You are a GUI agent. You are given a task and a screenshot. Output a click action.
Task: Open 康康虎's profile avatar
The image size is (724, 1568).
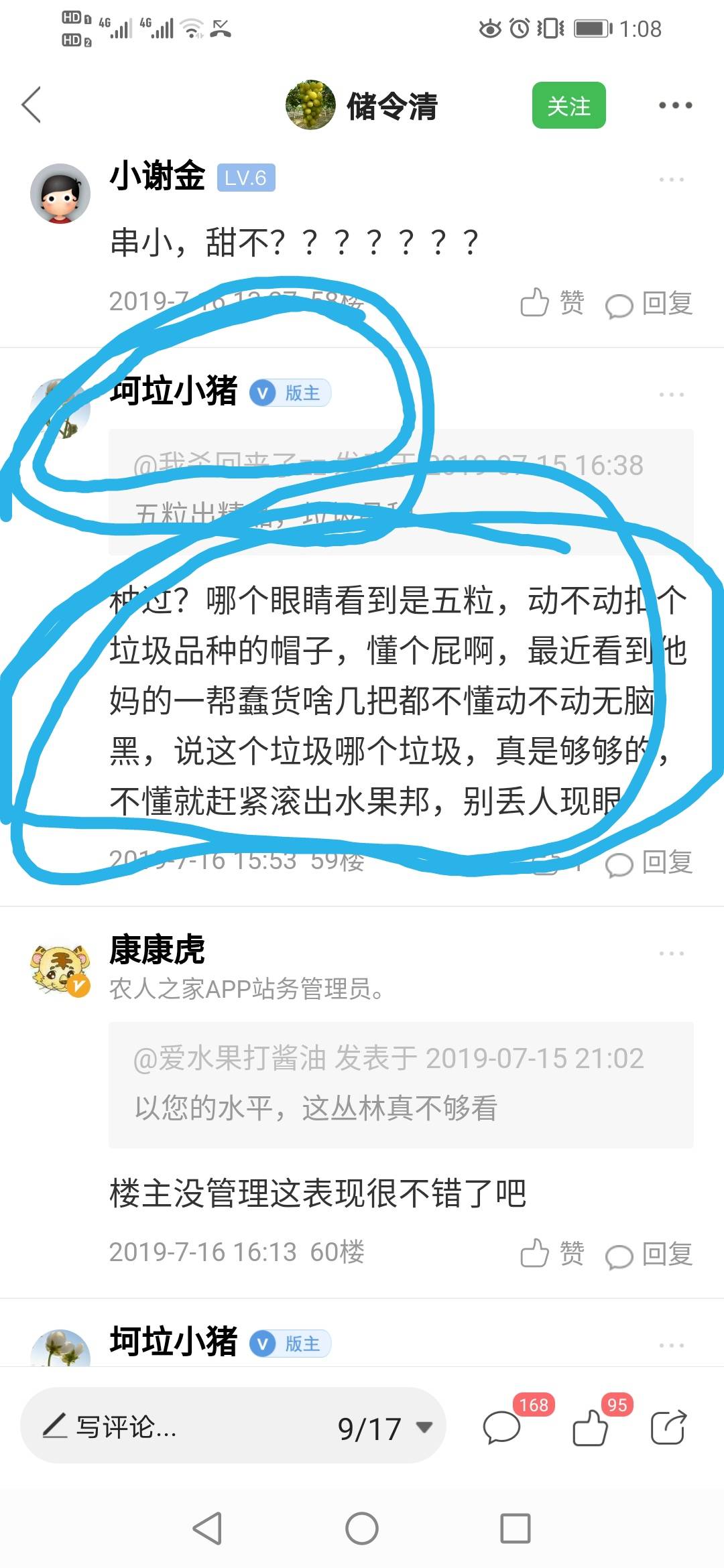point(60,969)
